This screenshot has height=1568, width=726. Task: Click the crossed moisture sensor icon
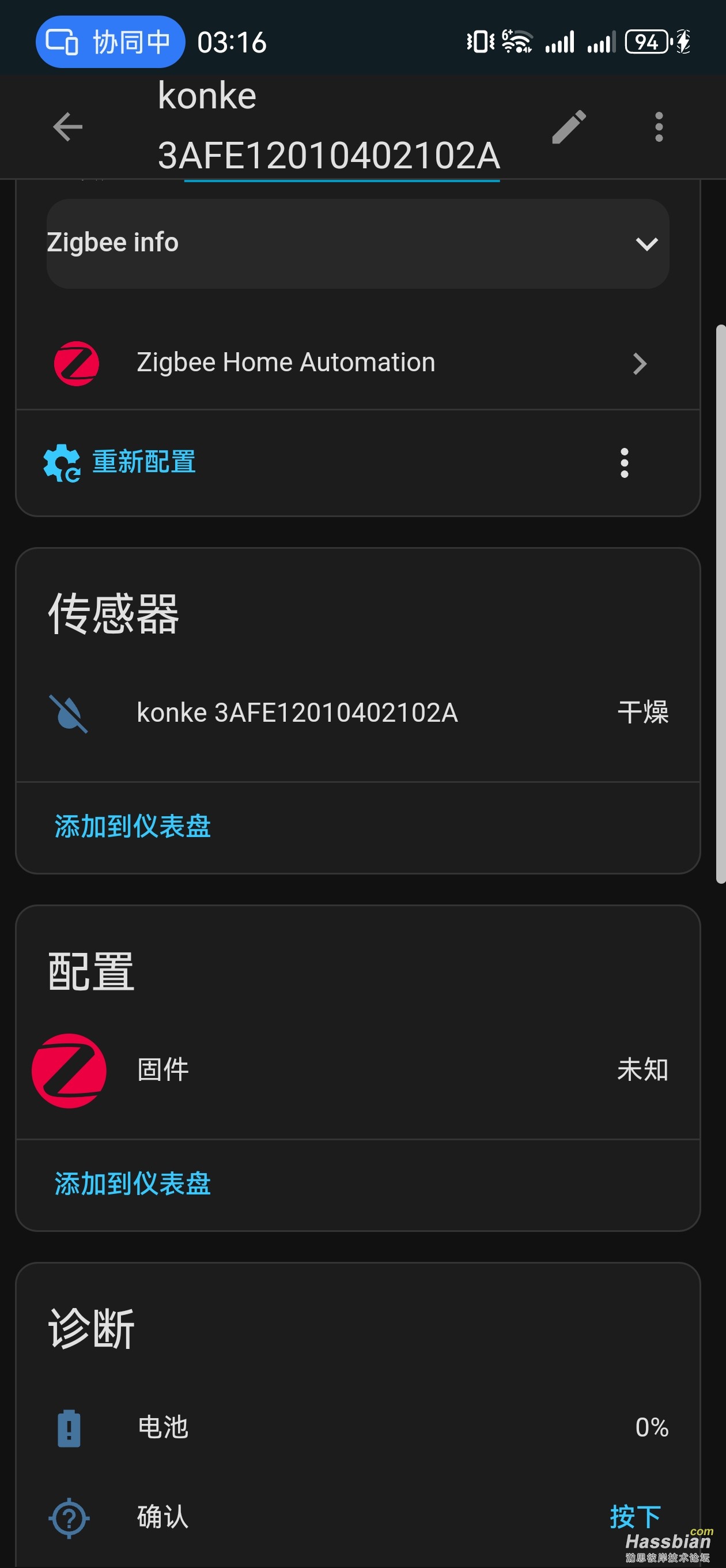tap(70, 712)
